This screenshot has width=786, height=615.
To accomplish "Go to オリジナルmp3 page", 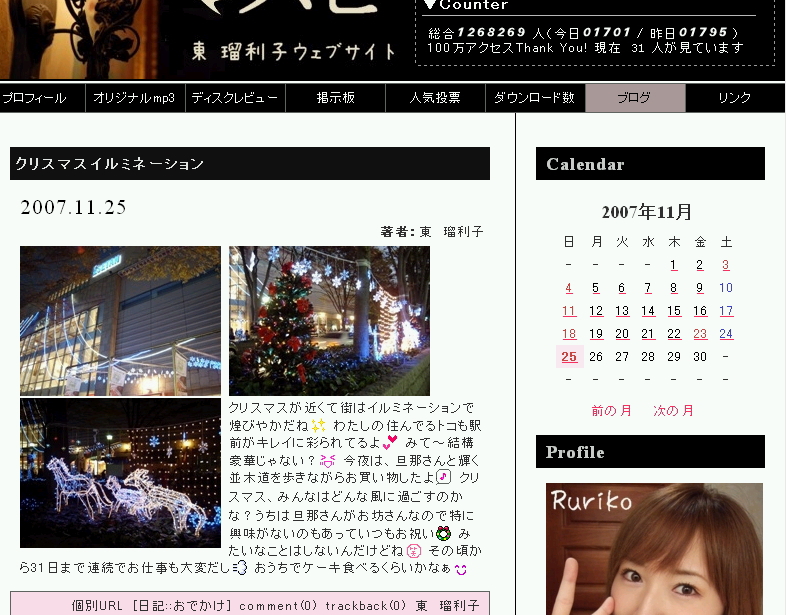I will 134,98.
